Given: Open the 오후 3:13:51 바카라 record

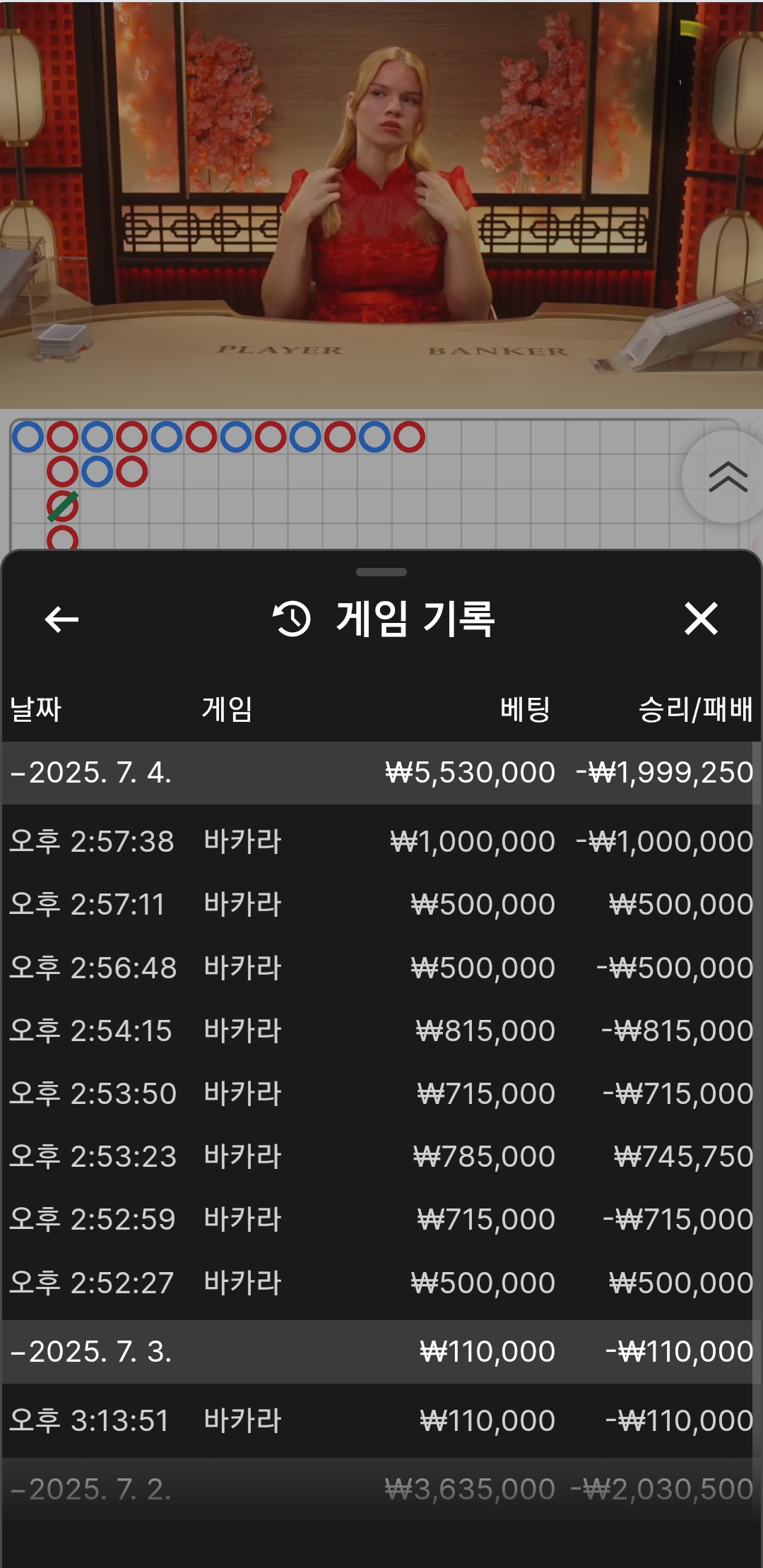Looking at the screenshot, I should pyautogui.click(x=381, y=1420).
